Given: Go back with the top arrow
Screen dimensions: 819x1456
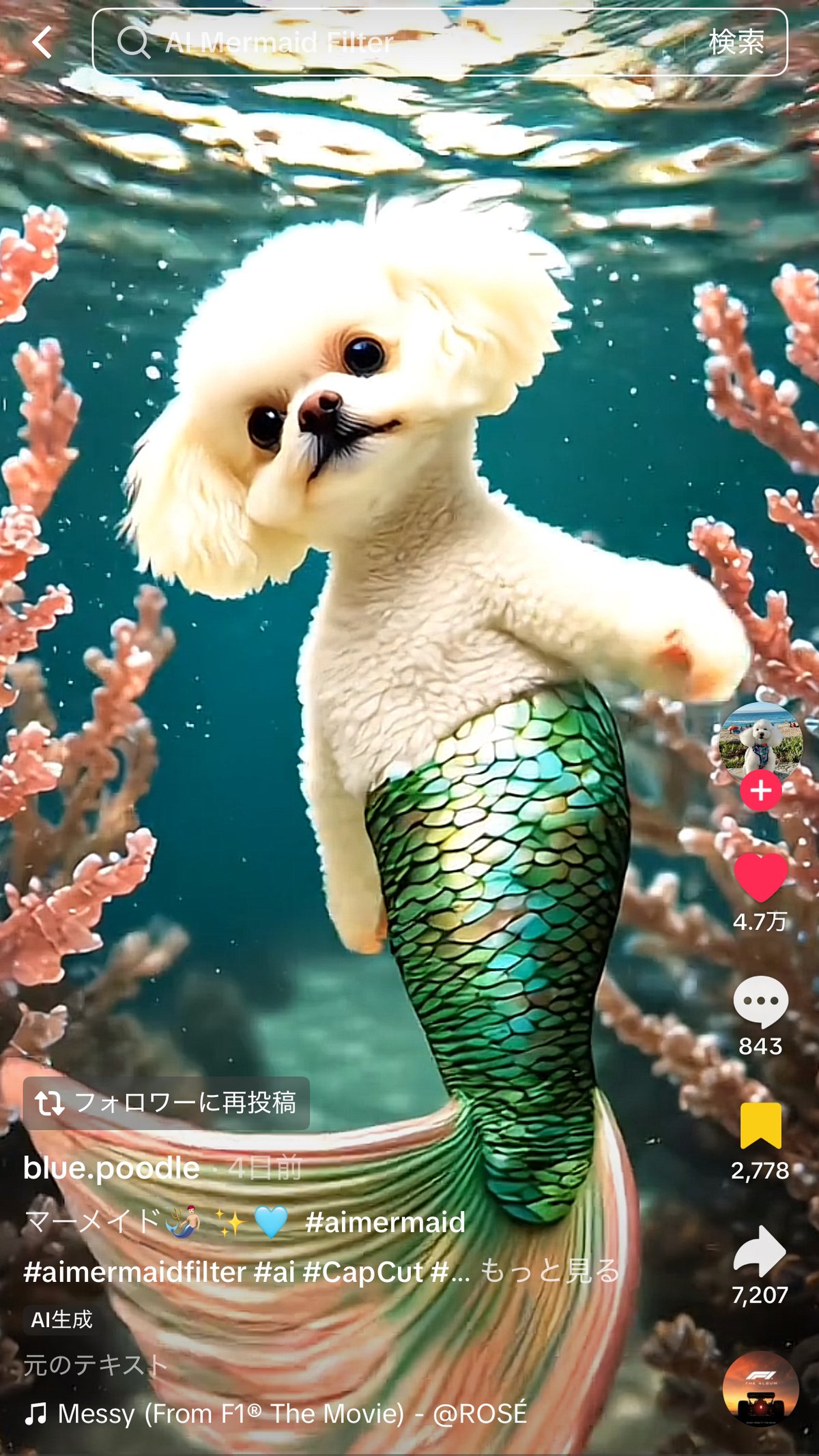Looking at the screenshot, I should click(42, 42).
